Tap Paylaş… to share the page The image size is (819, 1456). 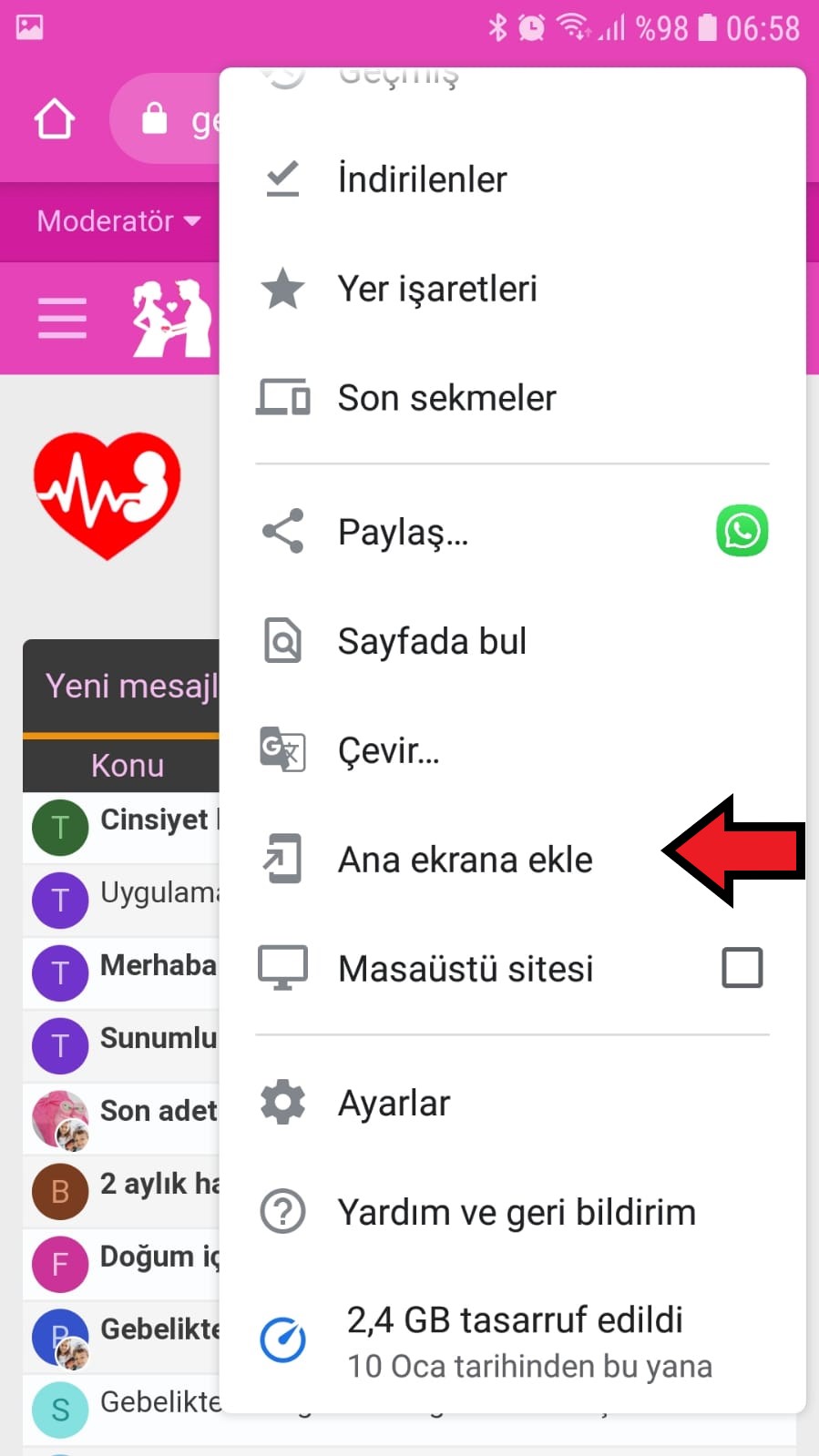(403, 532)
